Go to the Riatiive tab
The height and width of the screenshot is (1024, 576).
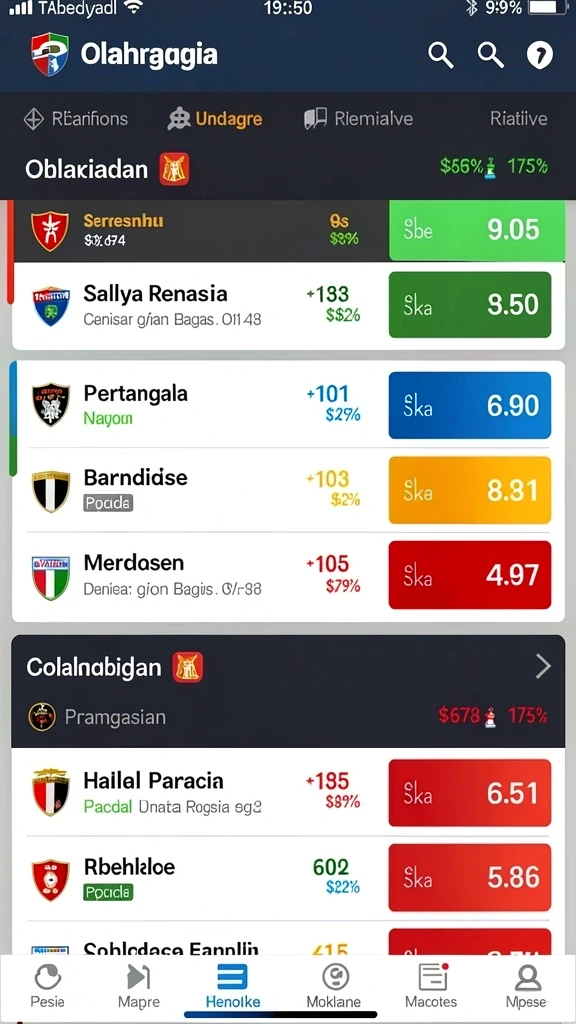tap(519, 119)
